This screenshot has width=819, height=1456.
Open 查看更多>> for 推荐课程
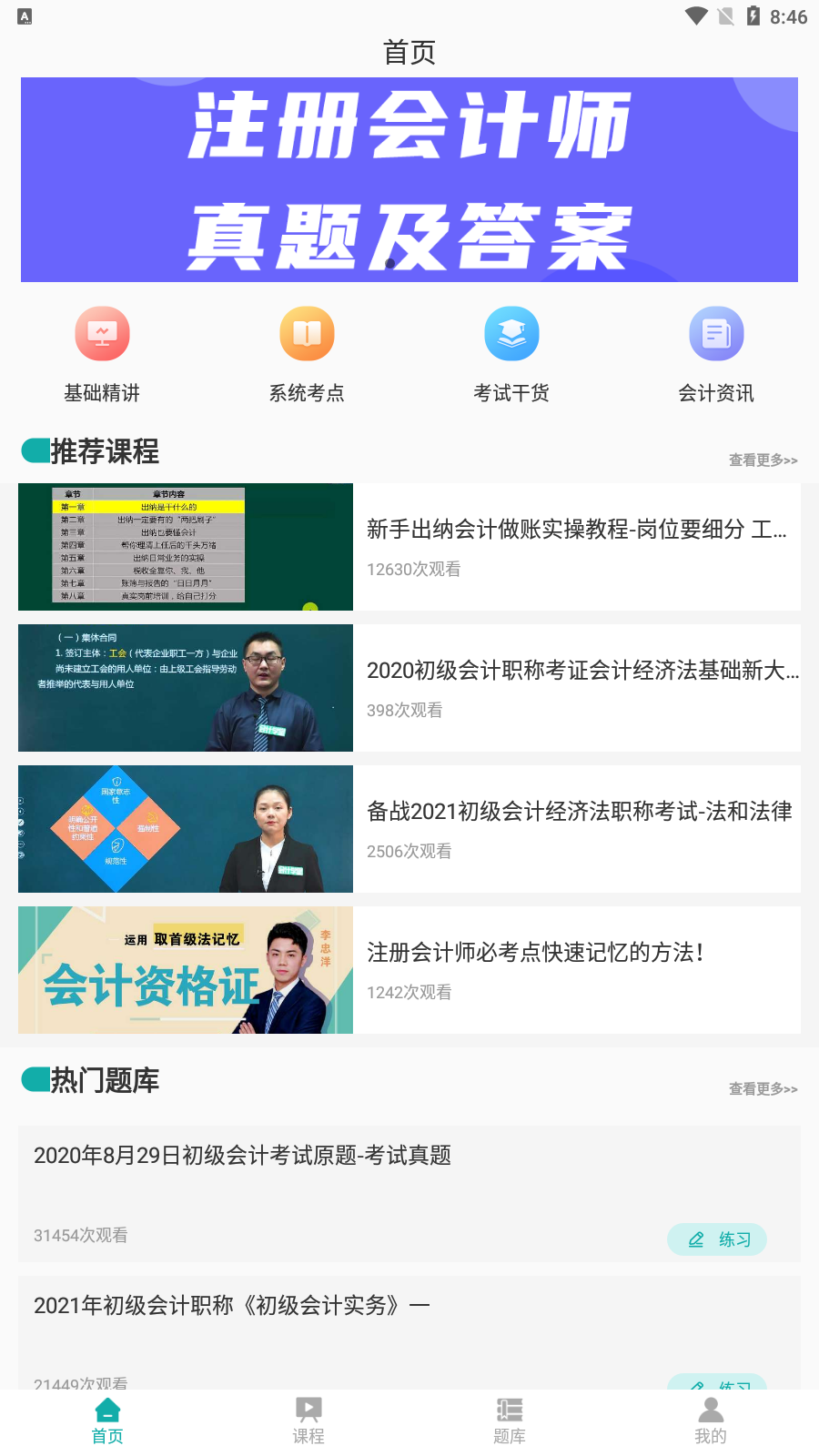tap(762, 460)
